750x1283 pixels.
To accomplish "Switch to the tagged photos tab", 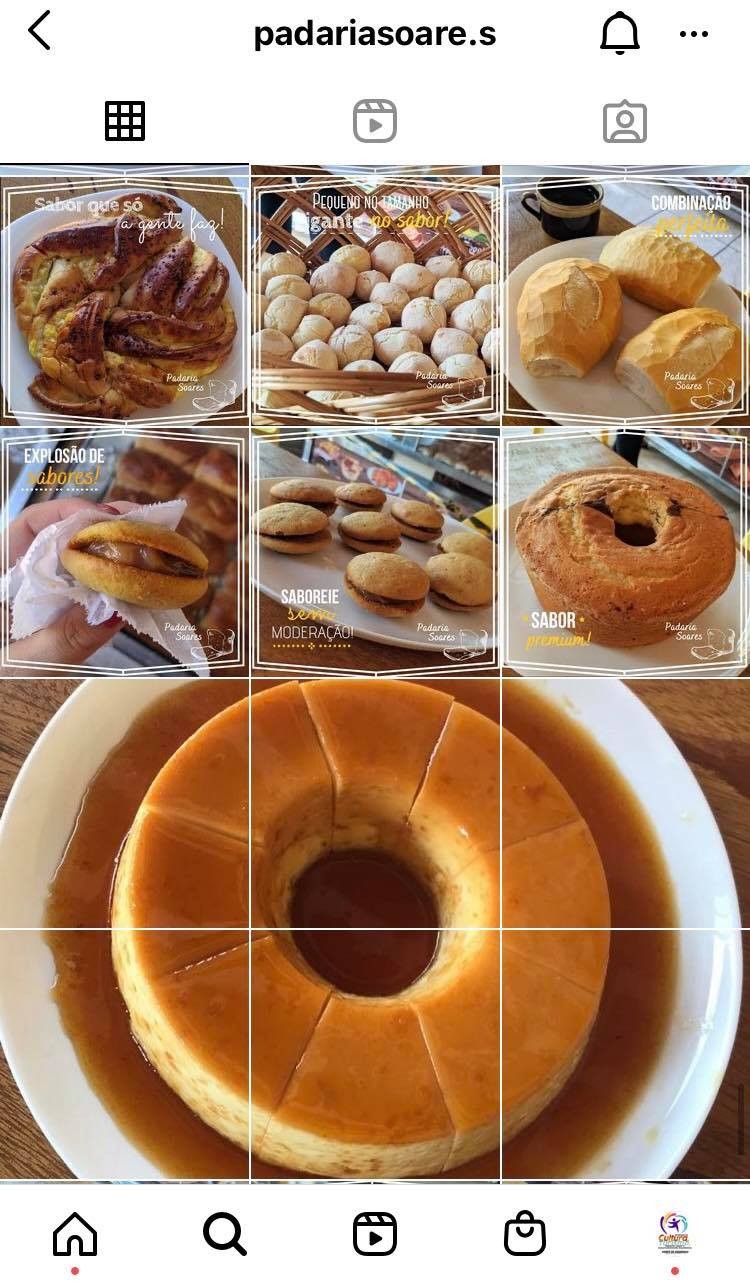I will pos(625,121).
